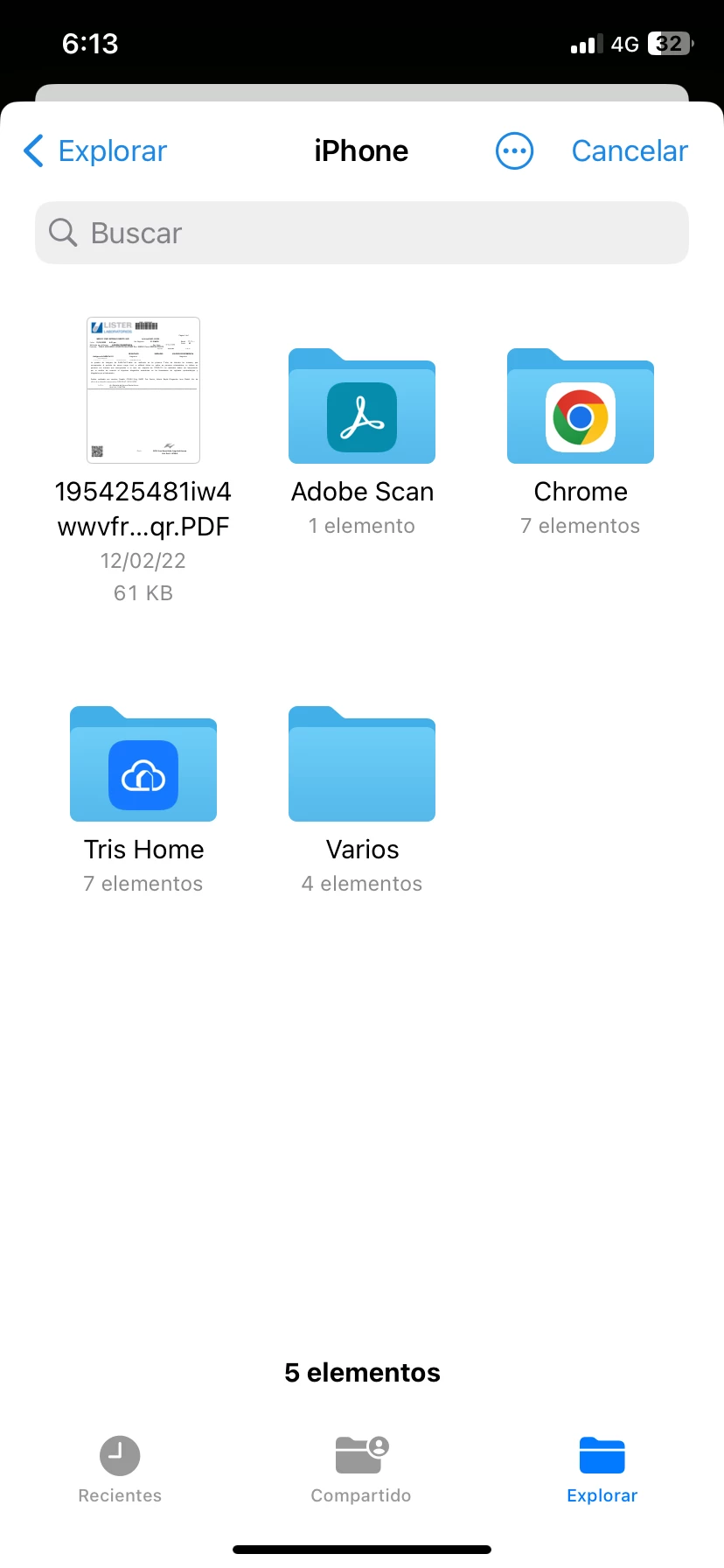Tap Cancelar to dismiss the picker
This screenshot has height=1568, width=724.
coord(630,151)
